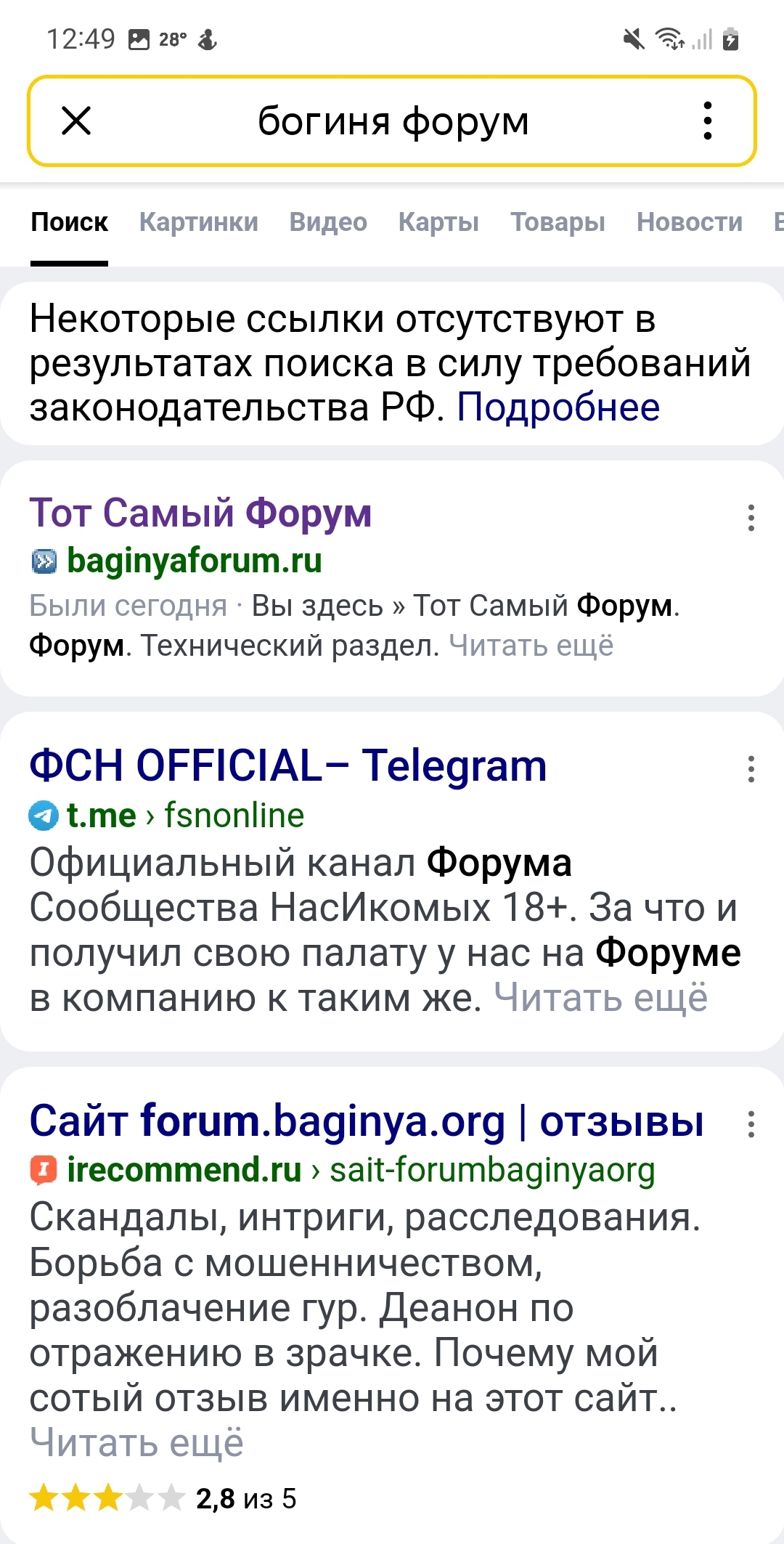The image size is (784, 1544).
Task: Open options for the irecommend.ru result
Action: (751, 1124)
